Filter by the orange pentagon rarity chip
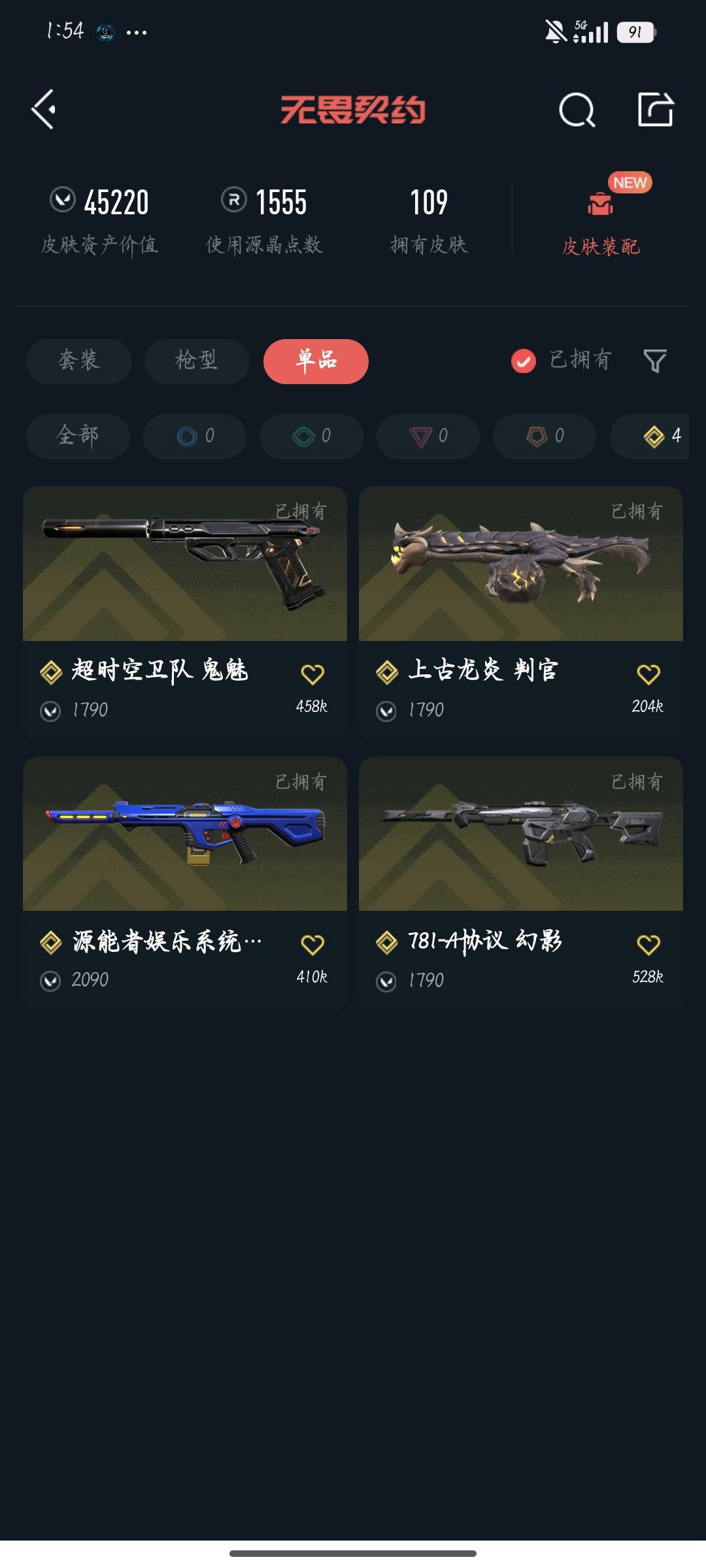 545,436
